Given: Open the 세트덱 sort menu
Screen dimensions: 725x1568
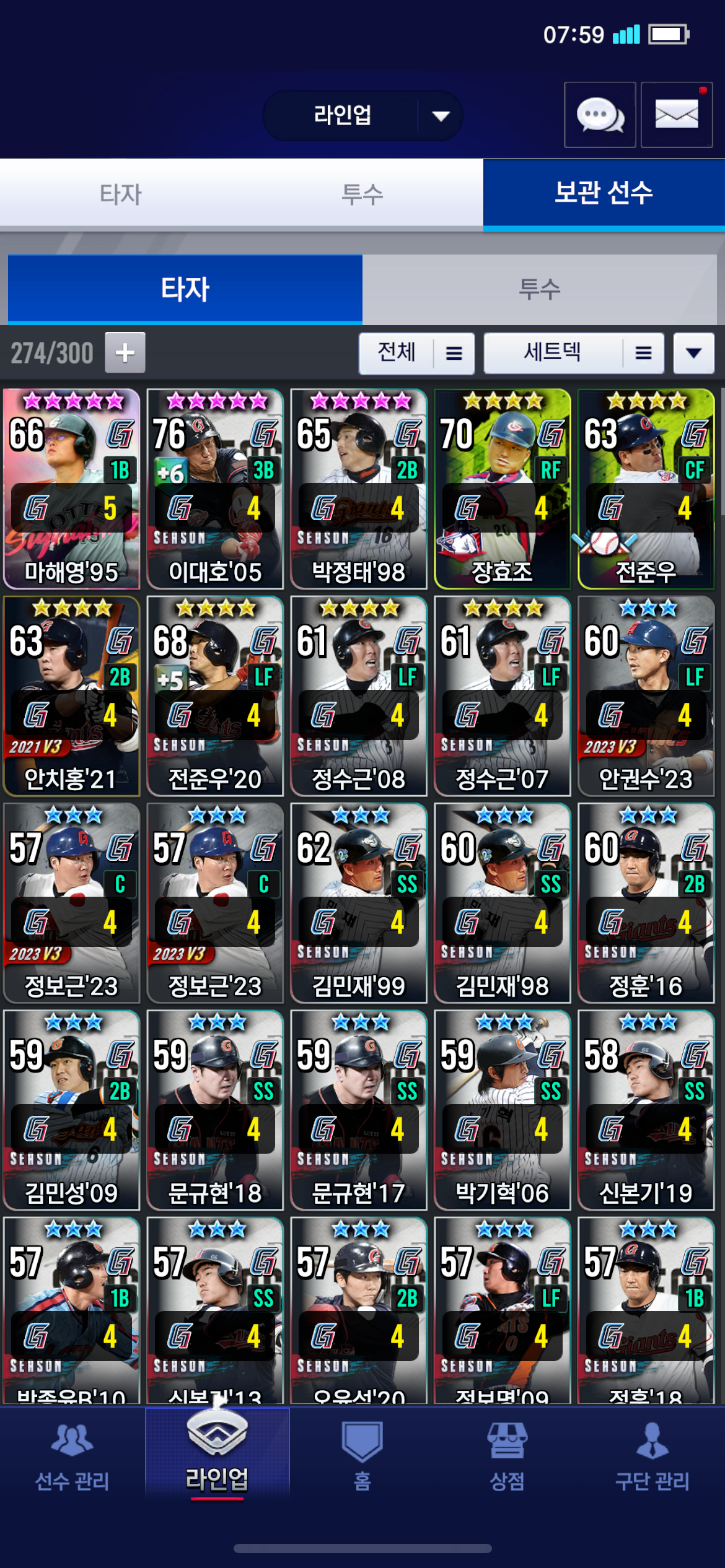Looking at the screenshot, I should 573,353.
